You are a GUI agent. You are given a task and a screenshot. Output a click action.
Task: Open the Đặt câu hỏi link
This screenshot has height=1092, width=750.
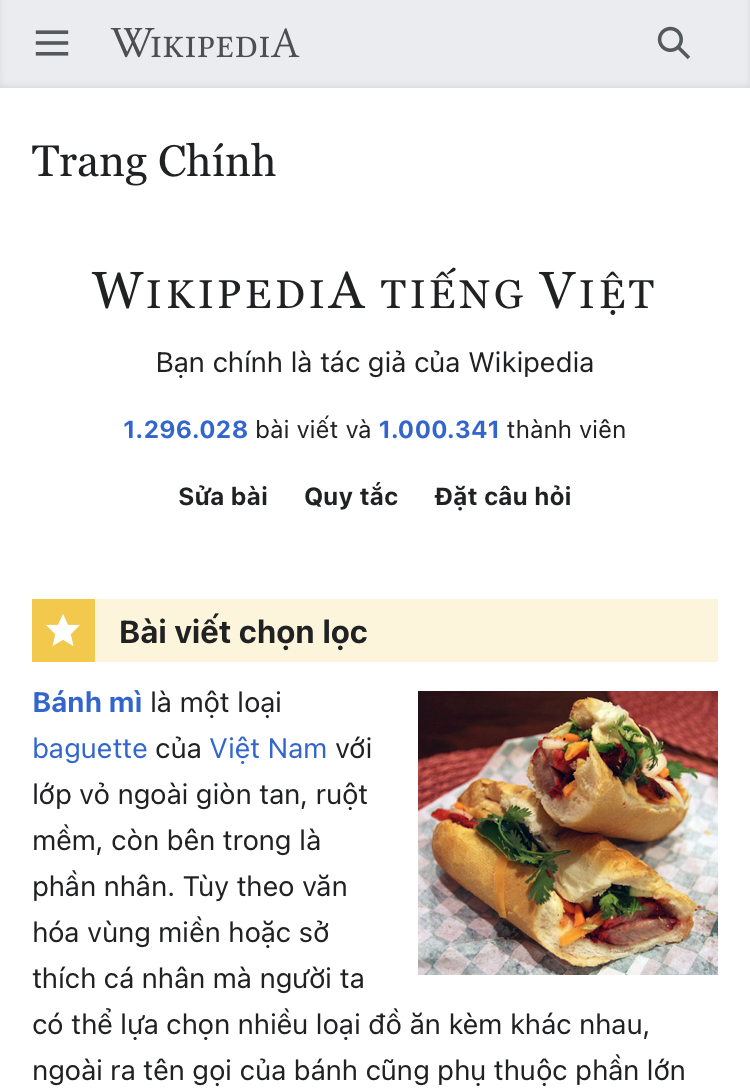(x=503, y=497)
